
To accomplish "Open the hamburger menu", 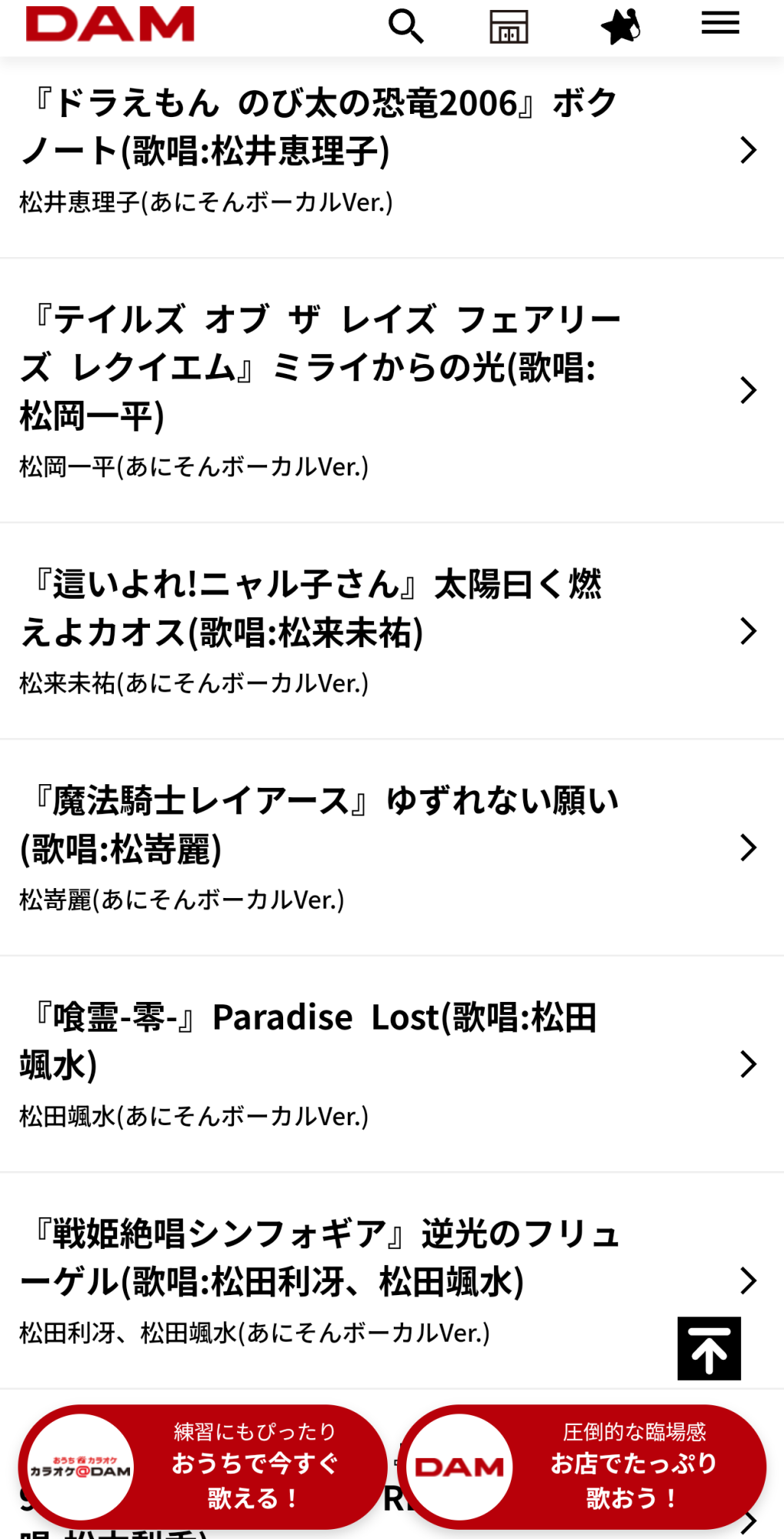I will click(x=720, y=23).
